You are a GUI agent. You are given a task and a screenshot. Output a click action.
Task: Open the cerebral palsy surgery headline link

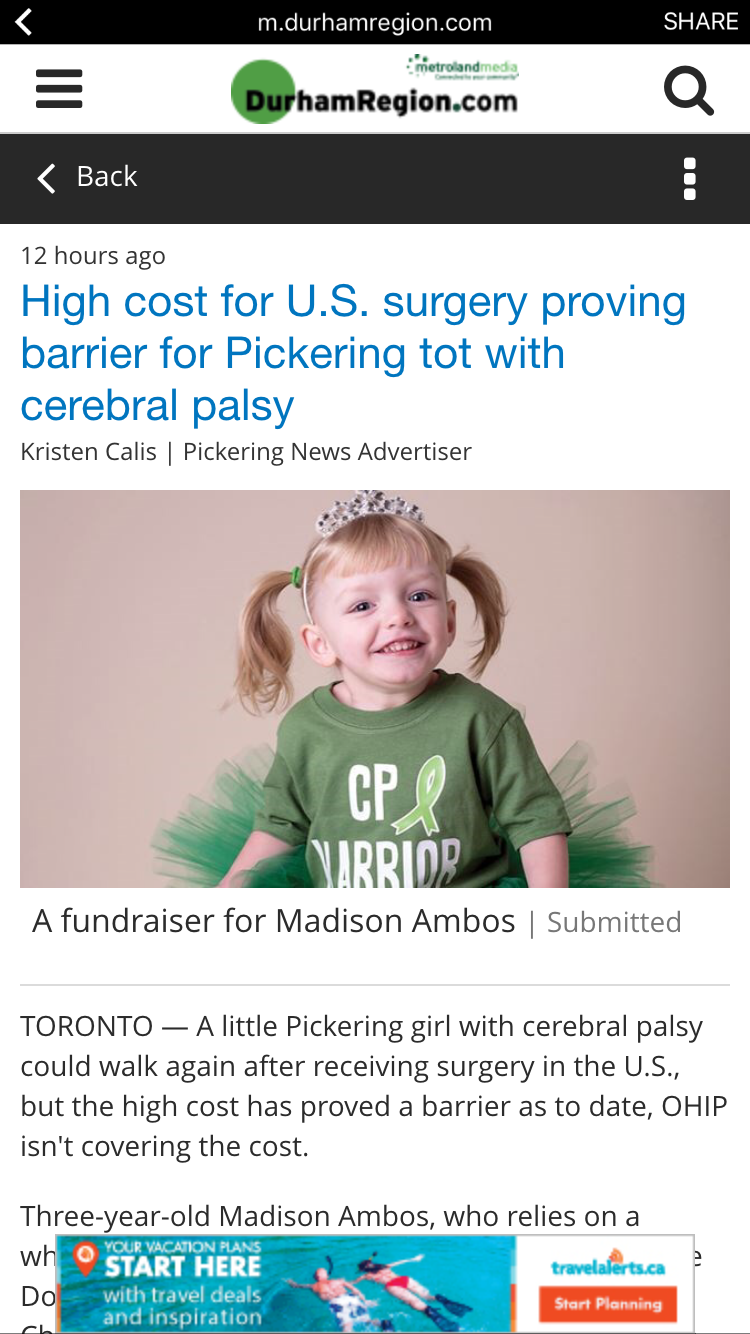[x=353, y=353]
